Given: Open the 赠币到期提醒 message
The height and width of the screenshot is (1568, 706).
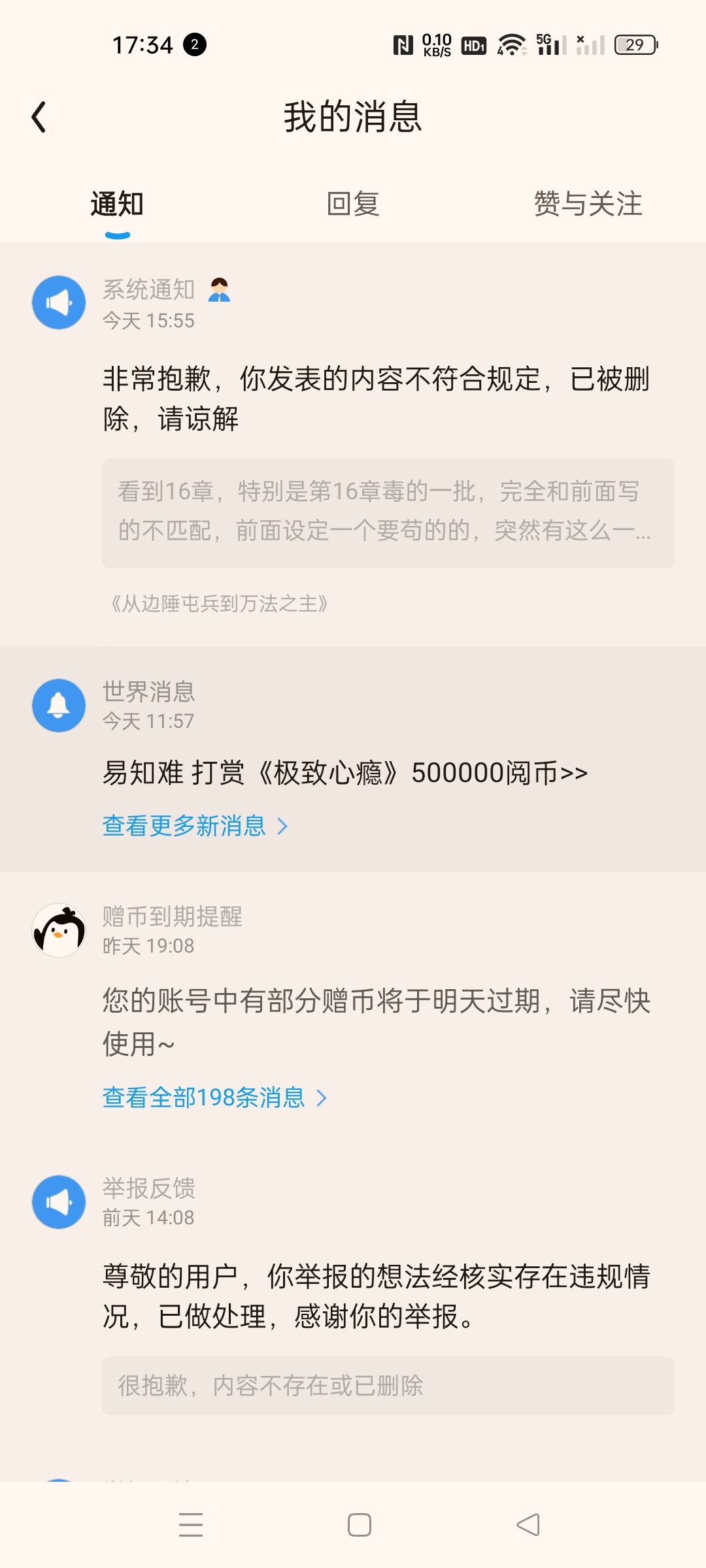Looking at the screenshot, I should coord(377,1022).
